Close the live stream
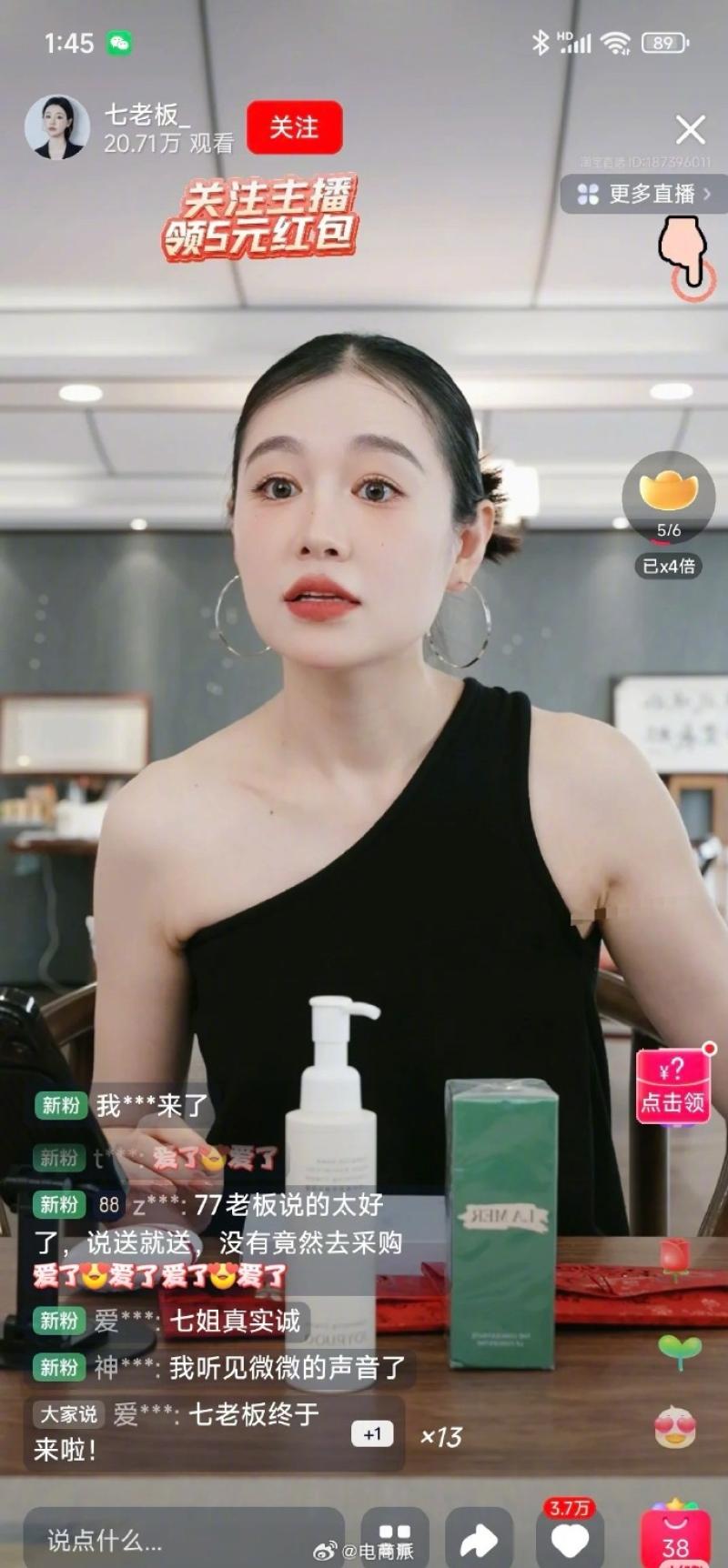Image resolution: width=728 pixels, height=1568 pixels. tap(691, 130)
